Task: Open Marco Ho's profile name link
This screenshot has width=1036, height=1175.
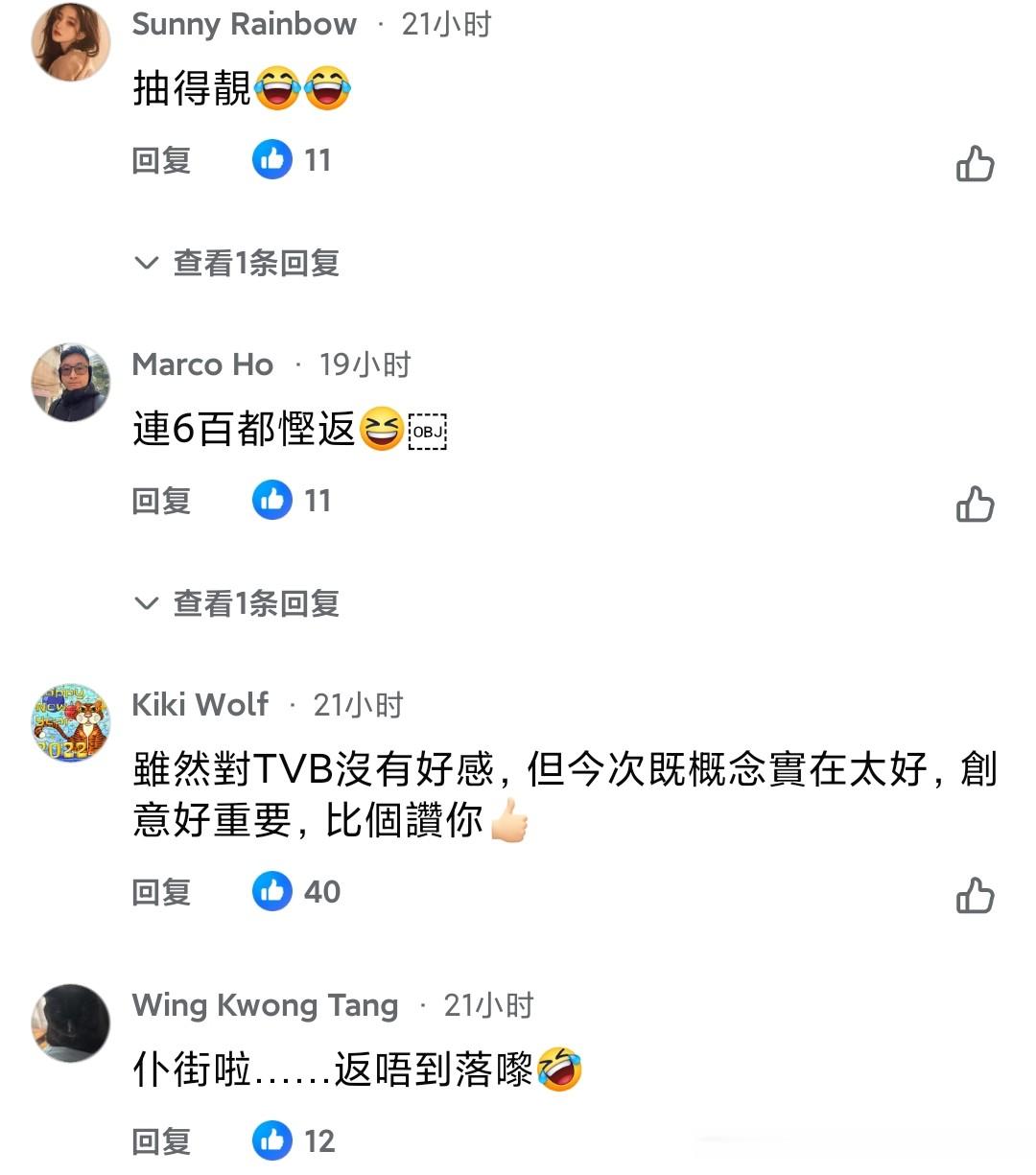Action: click(203, 364)
